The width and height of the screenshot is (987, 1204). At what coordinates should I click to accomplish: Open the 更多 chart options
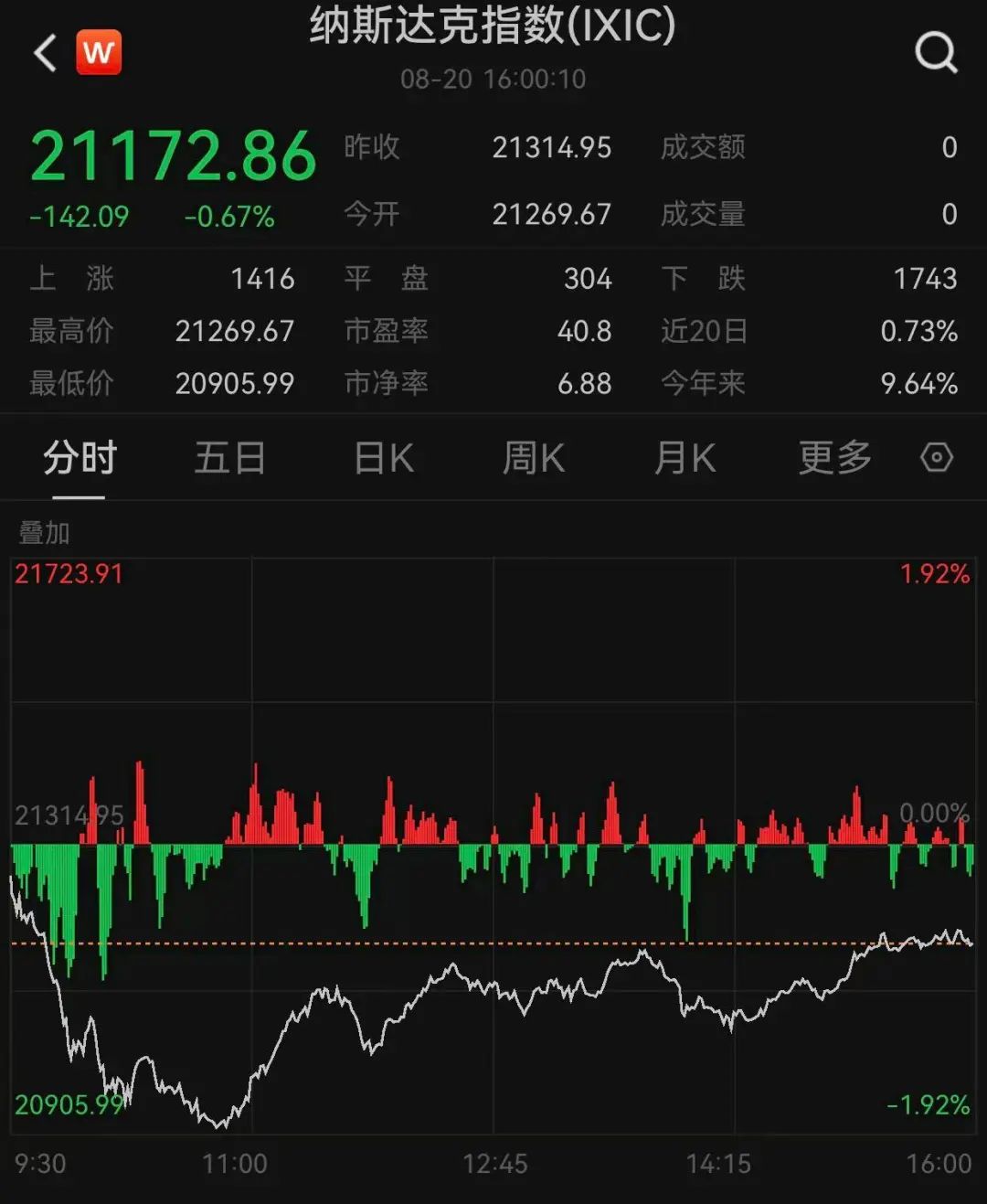click(x=834, y=457)
